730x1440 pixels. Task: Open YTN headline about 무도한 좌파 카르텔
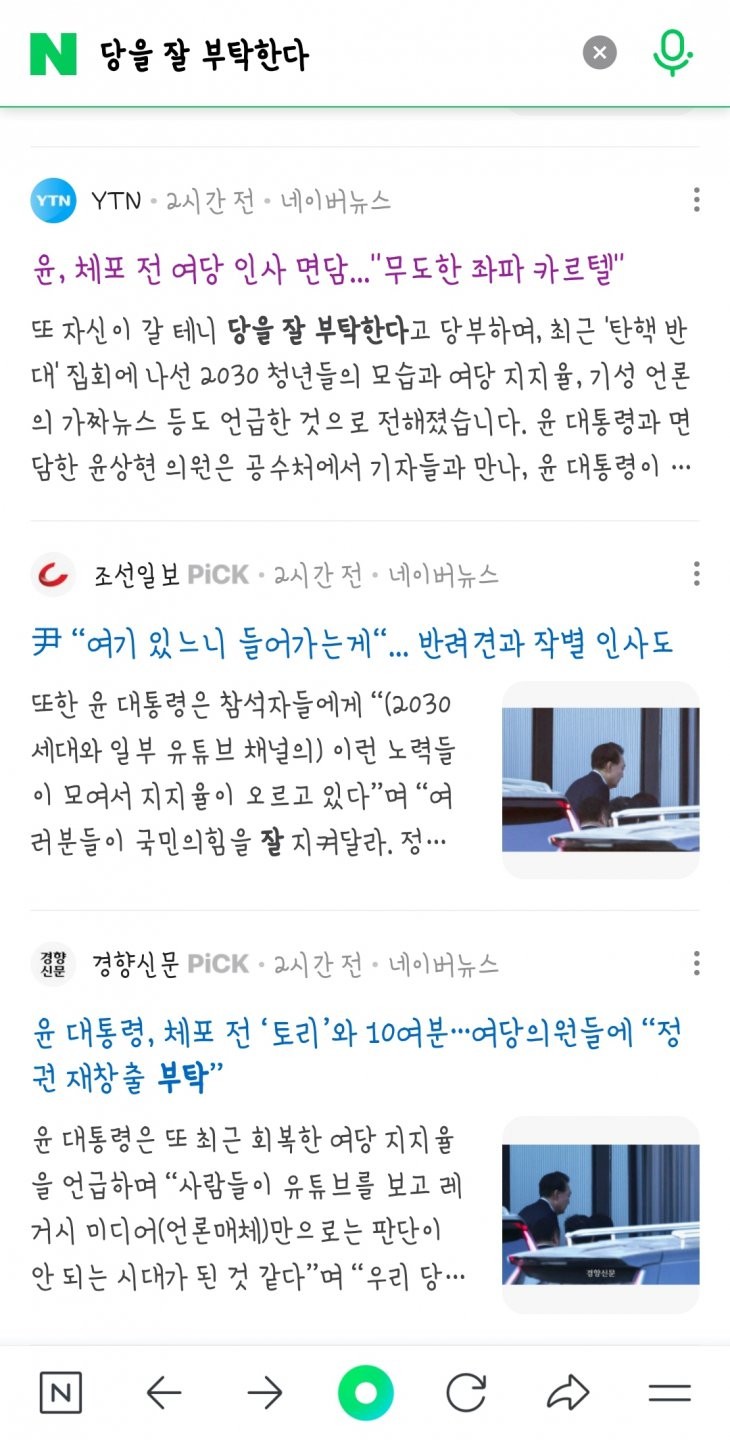click(x=325, y=268)
